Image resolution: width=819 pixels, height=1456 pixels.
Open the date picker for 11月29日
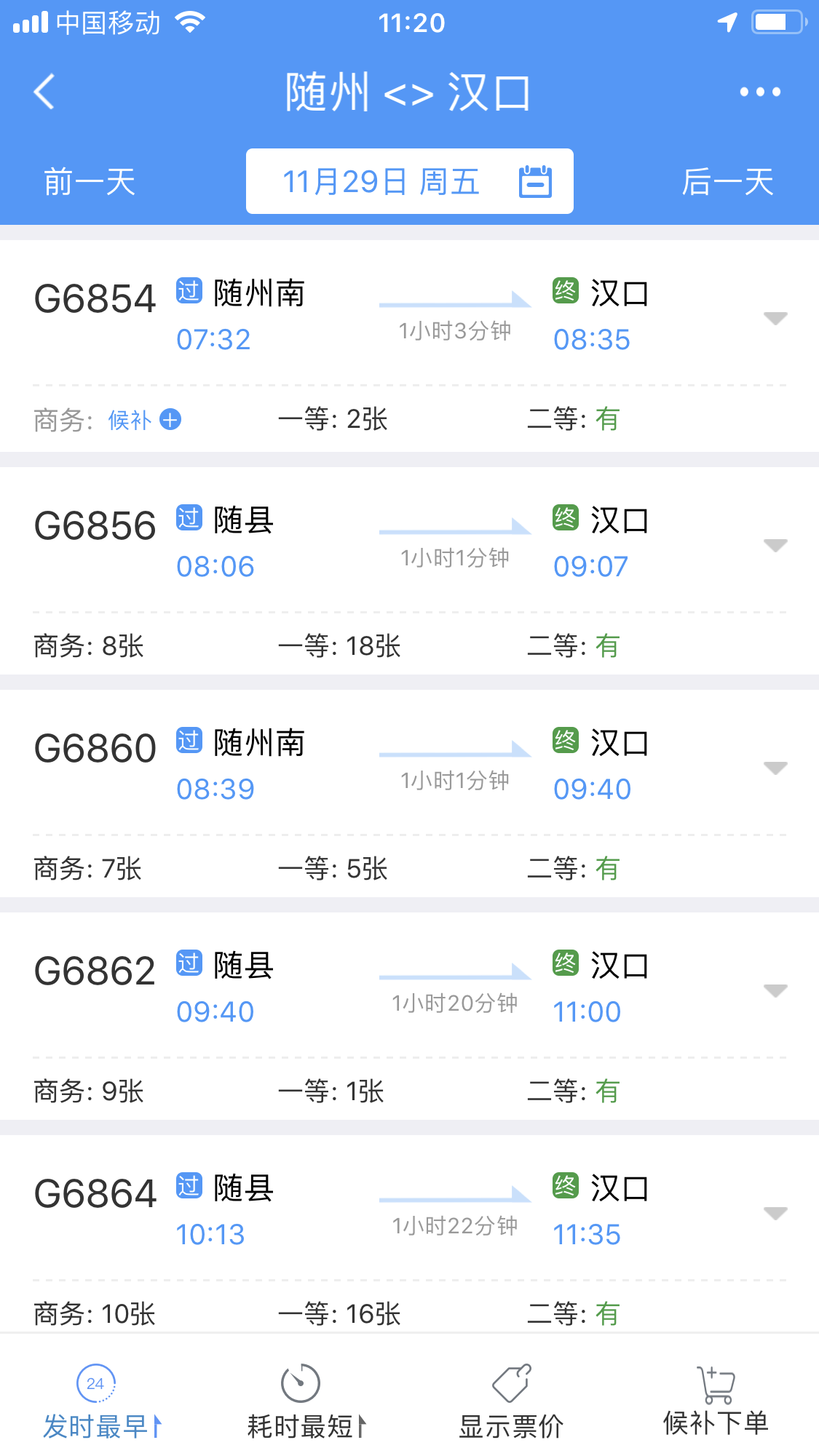(409, 182)
